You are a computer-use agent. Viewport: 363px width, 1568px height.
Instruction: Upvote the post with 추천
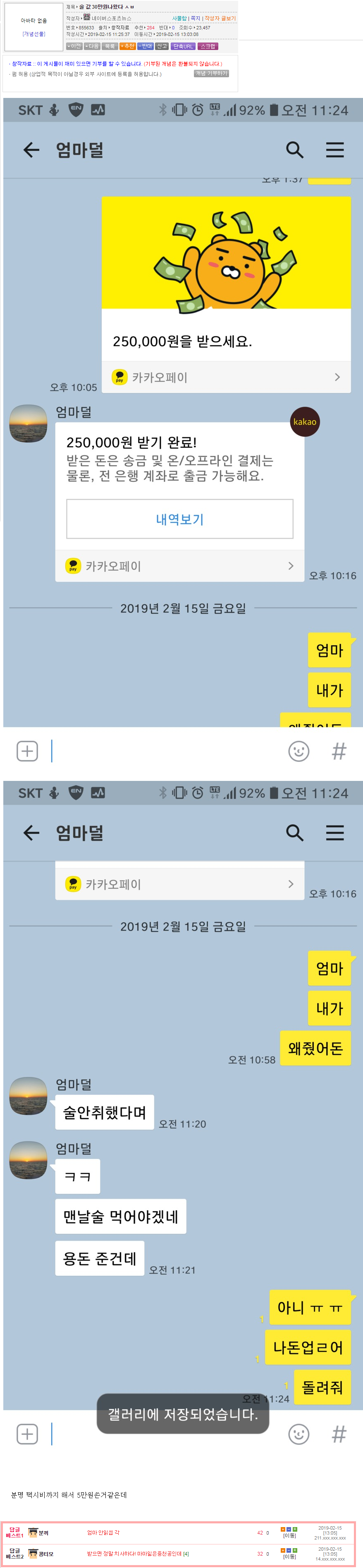[x=127, y=46]
